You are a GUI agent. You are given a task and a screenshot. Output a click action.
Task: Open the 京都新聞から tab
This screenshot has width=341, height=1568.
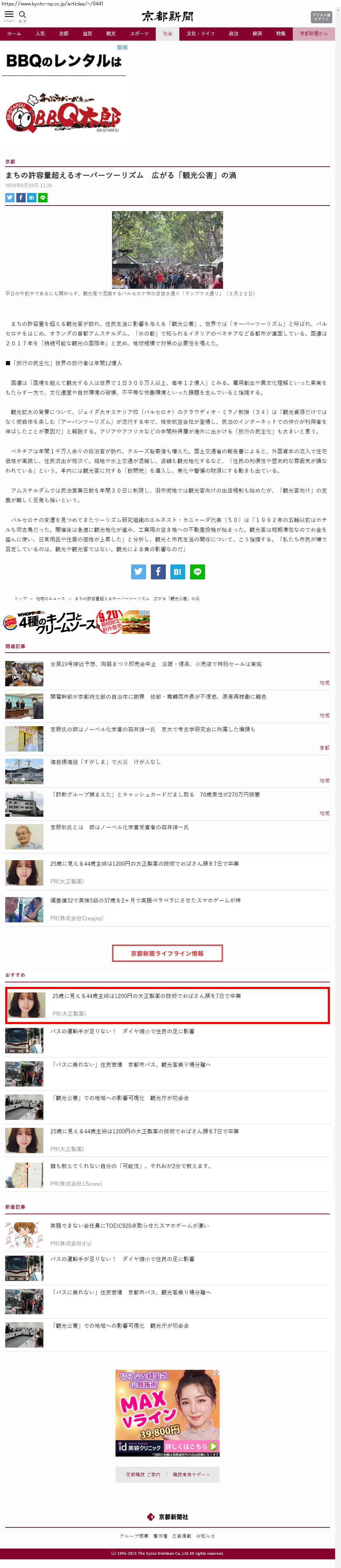point(313,33)
